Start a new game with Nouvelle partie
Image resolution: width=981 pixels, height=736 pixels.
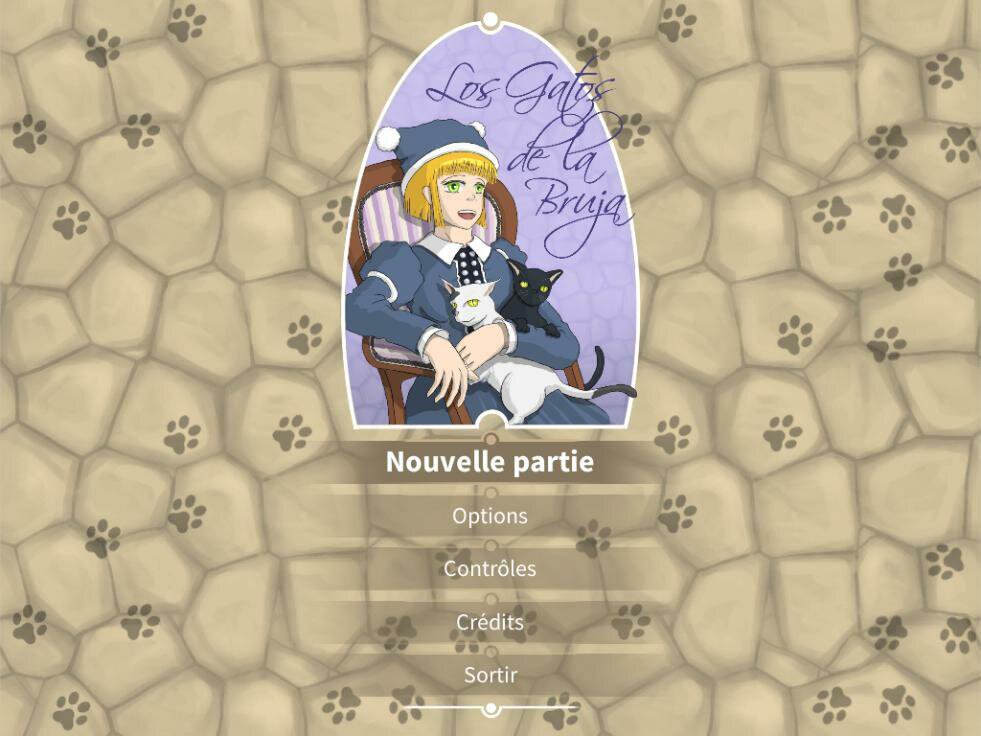coord(490,462)
